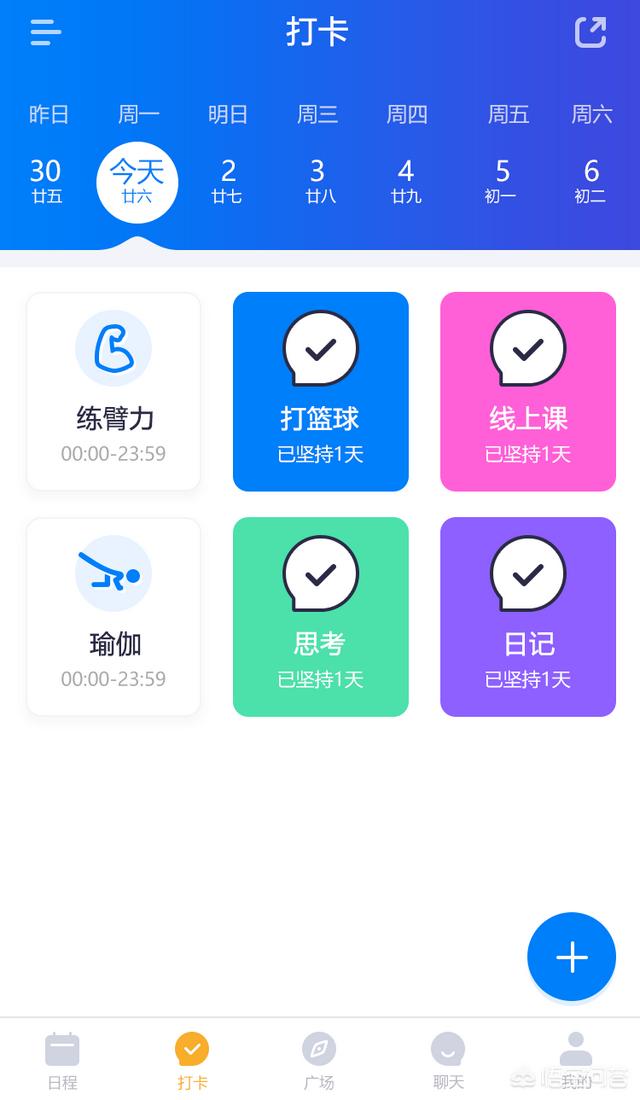Select Thursday date 4
This screenshot has width=640, height=1100.
pyautogui.click(x=406, y=180)
